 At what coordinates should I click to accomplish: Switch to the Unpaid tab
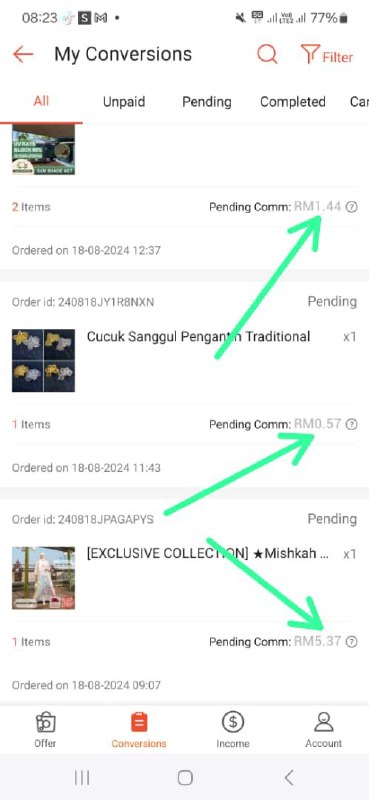tap(124, 102)
